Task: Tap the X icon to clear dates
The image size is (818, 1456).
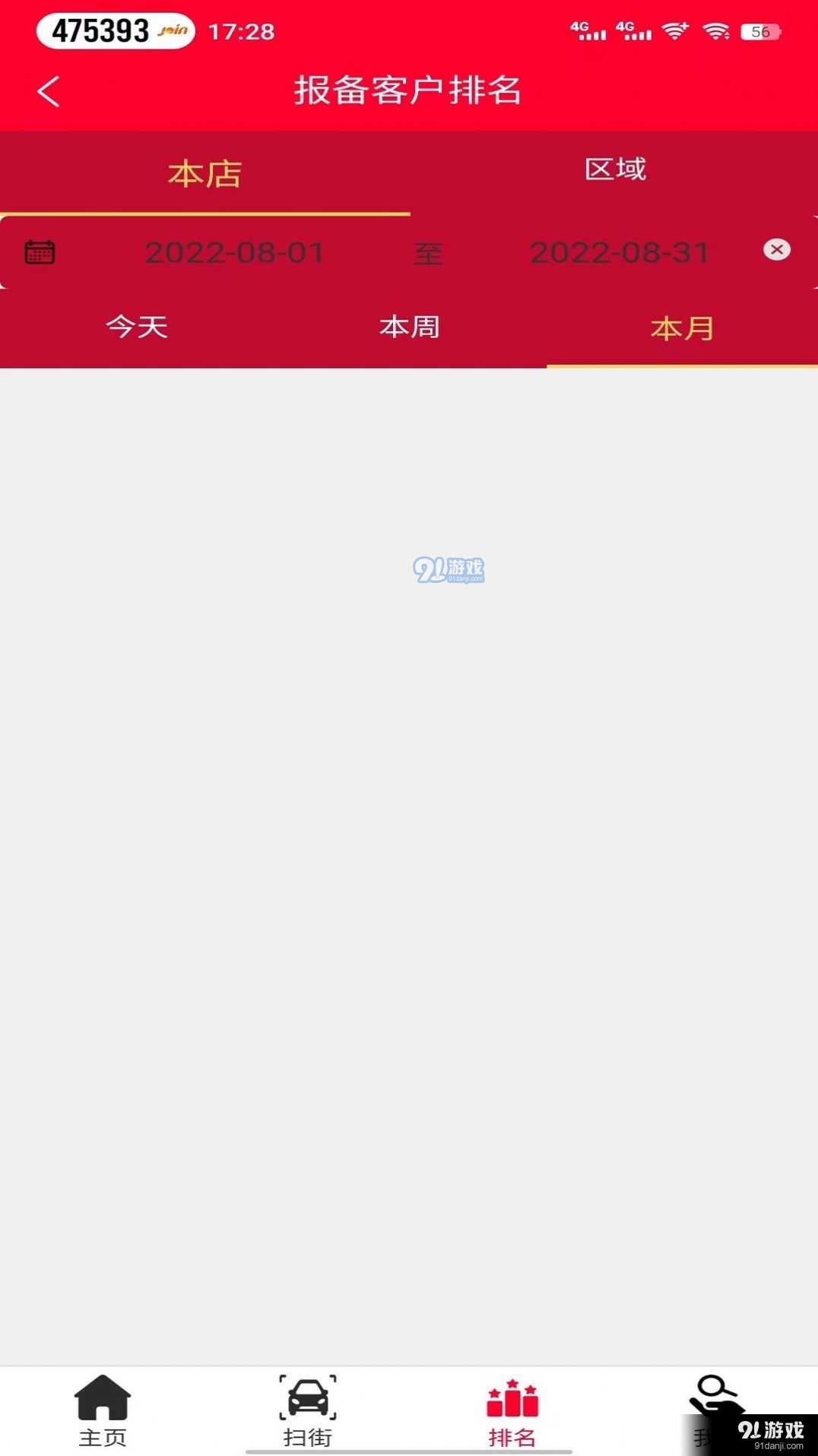Action: pos(776,250)
